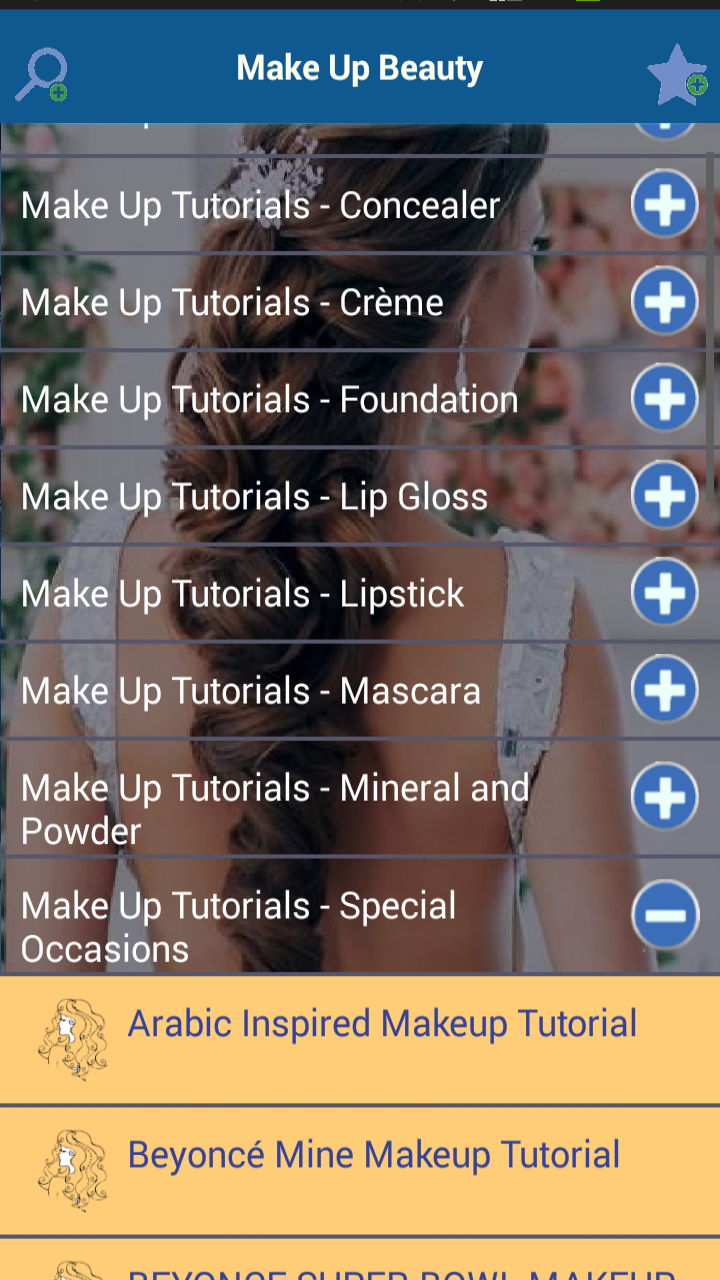Viewport: 720px width, 1280px height.
Task: Open Arabic Inspired Makeup Tutorial
Action: click(x=382, y=1025)
